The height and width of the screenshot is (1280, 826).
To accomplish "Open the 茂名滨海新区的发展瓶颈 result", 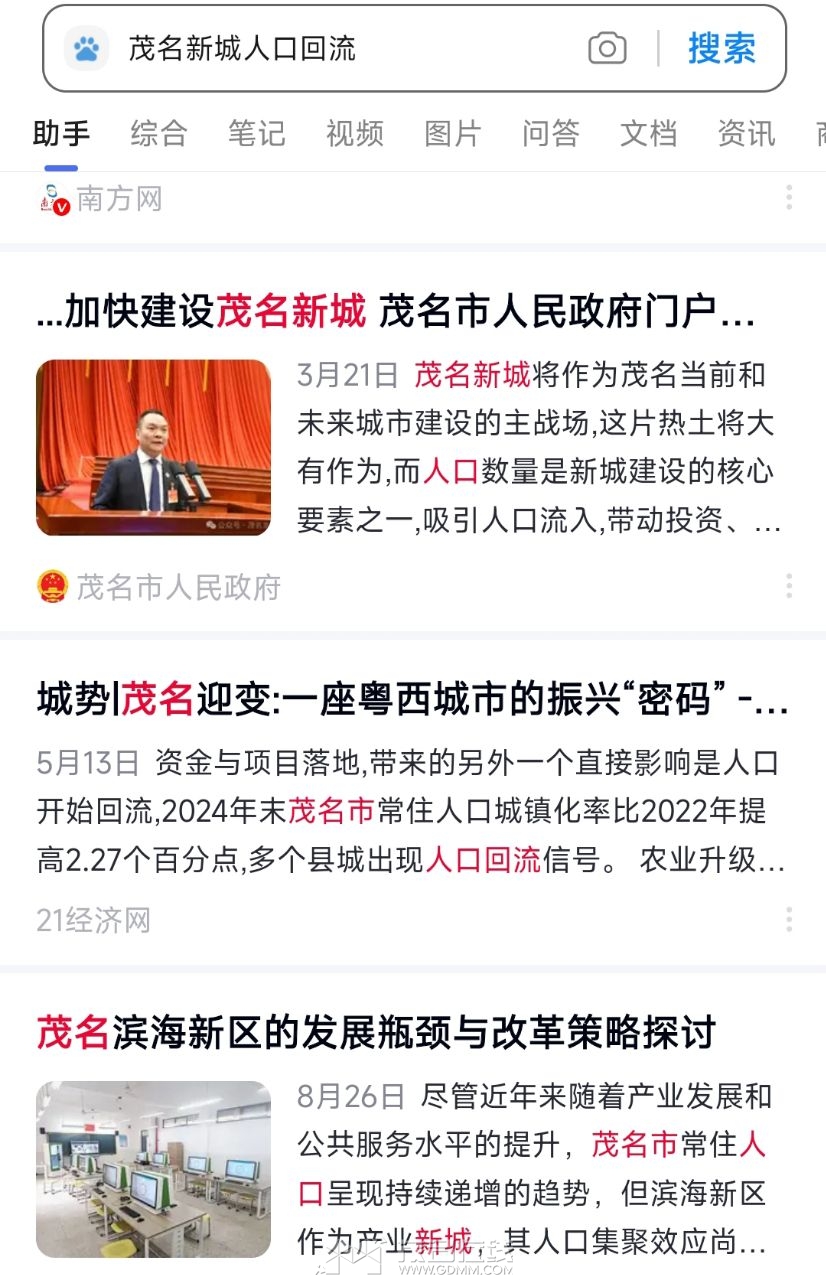I will (376, 1032).
